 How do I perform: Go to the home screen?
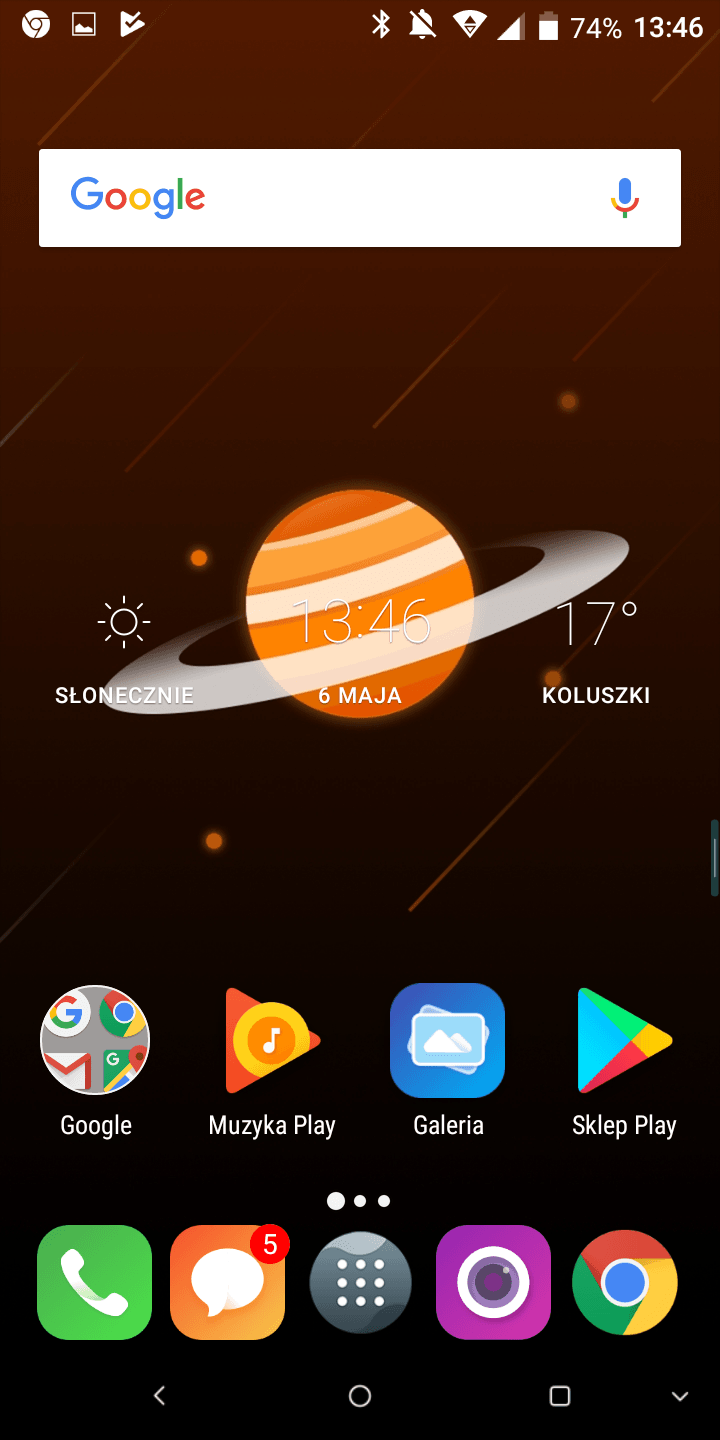(x=360, y=1396)
